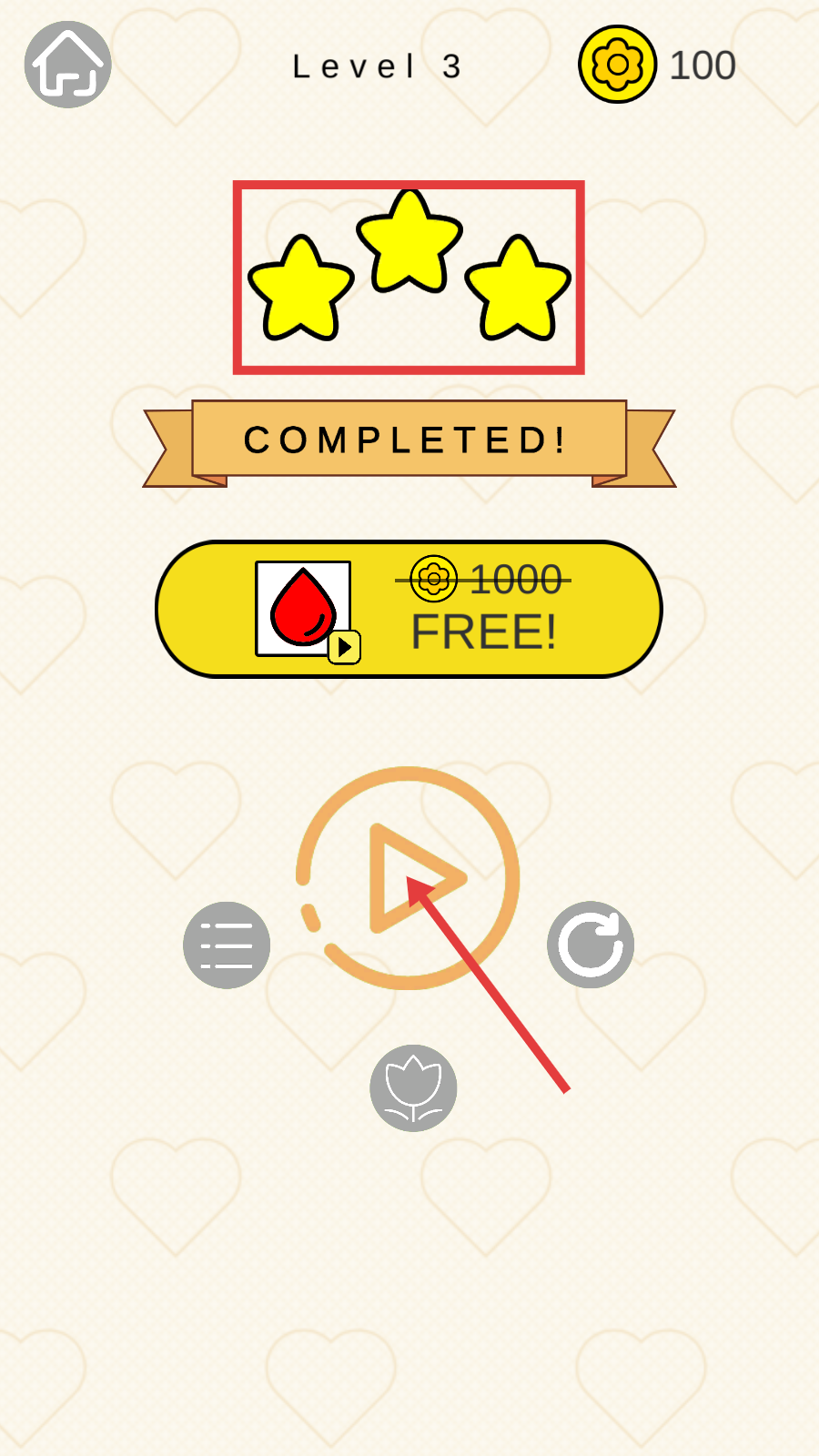Screen dimensions: 819x1456
Task: Open the tulip flower button
Action: pos(413,1087)
